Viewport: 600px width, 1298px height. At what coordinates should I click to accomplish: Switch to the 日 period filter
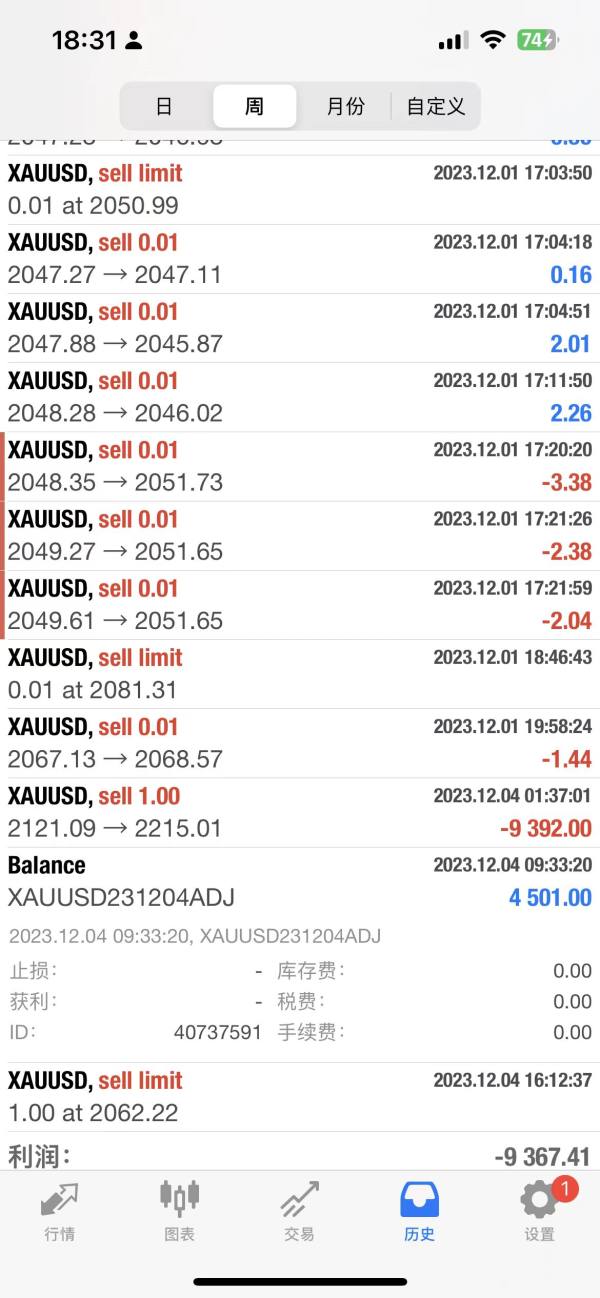click(164, 106)
